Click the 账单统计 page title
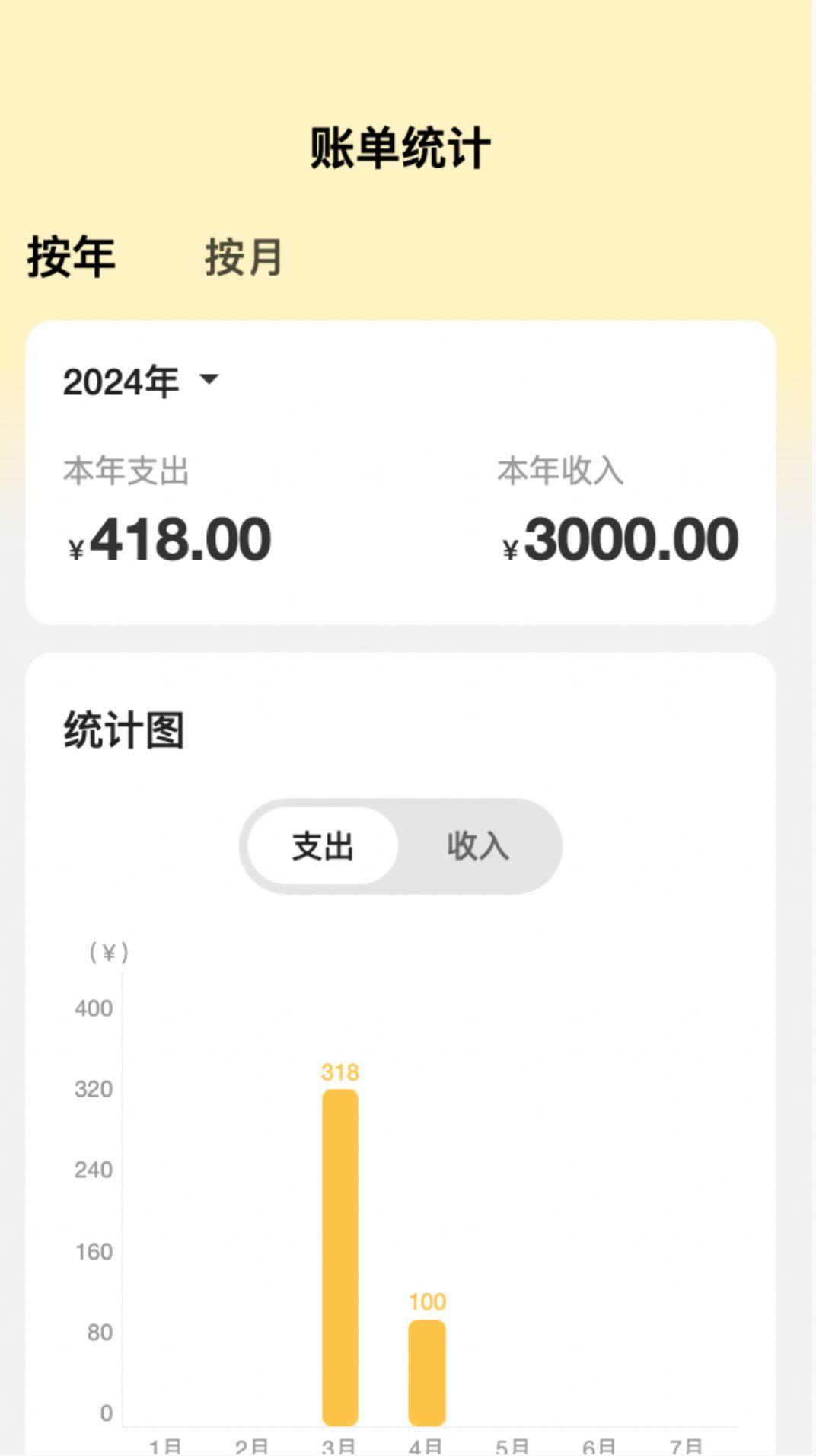 coord(402,145)
